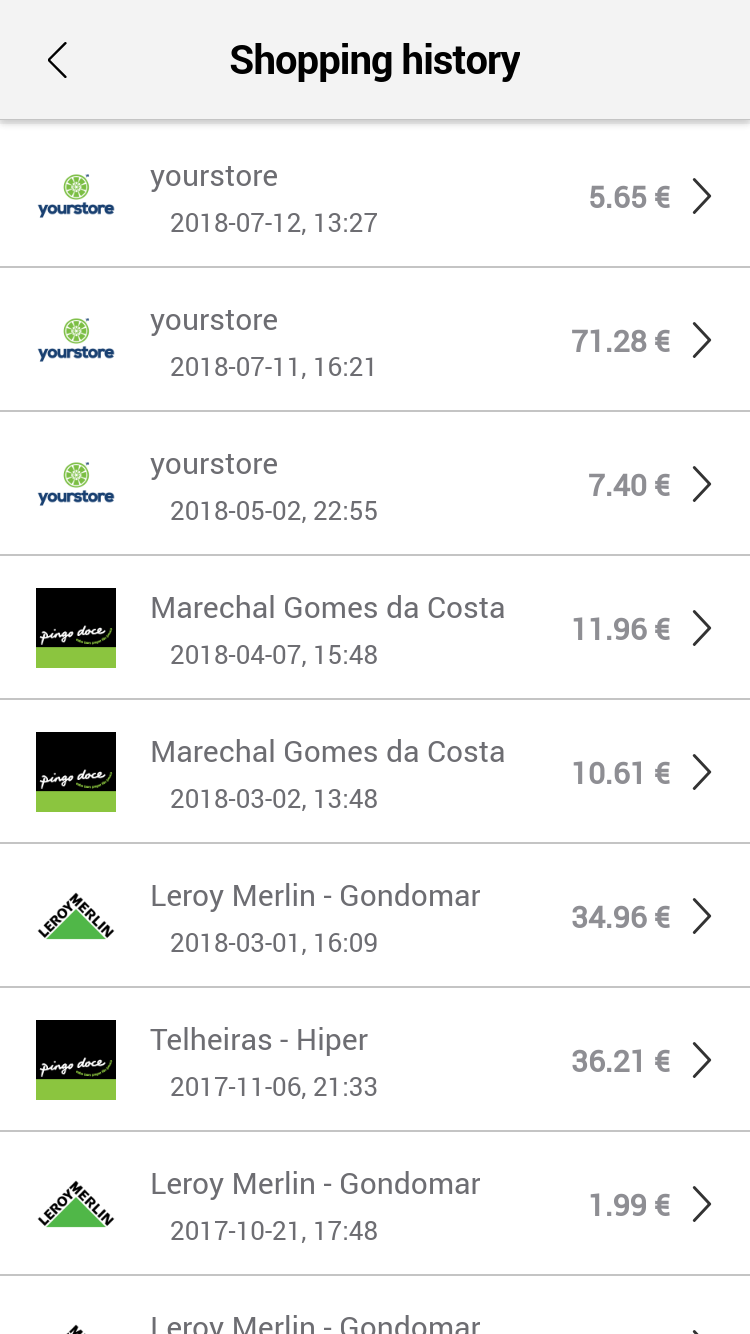
Task: Open the Telheiras - Hiper purchase
Action: [375, 1059]
